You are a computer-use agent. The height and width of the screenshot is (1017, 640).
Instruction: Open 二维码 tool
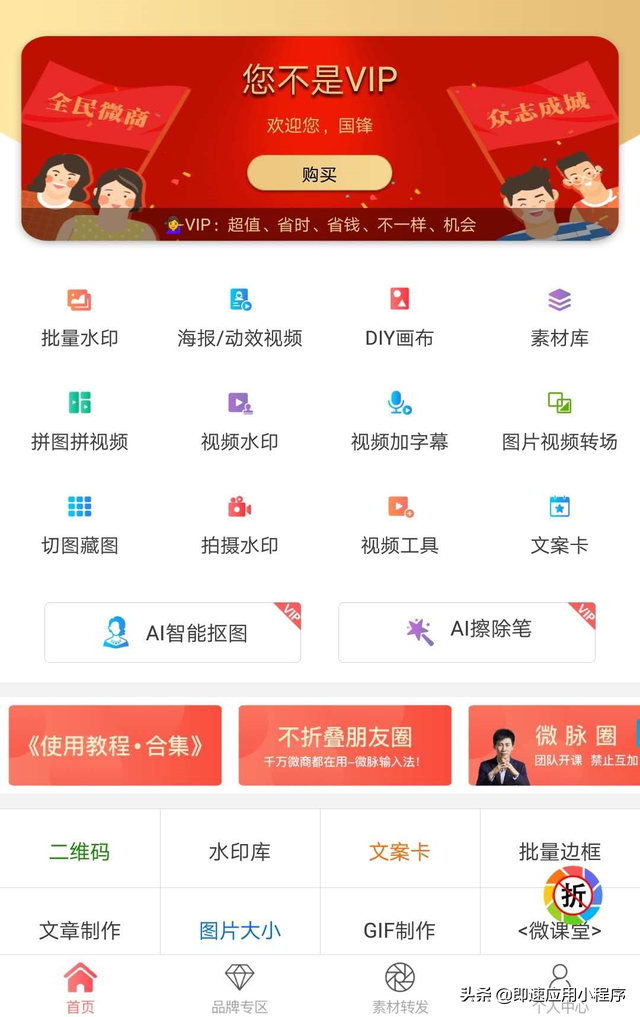coord(80,851)
